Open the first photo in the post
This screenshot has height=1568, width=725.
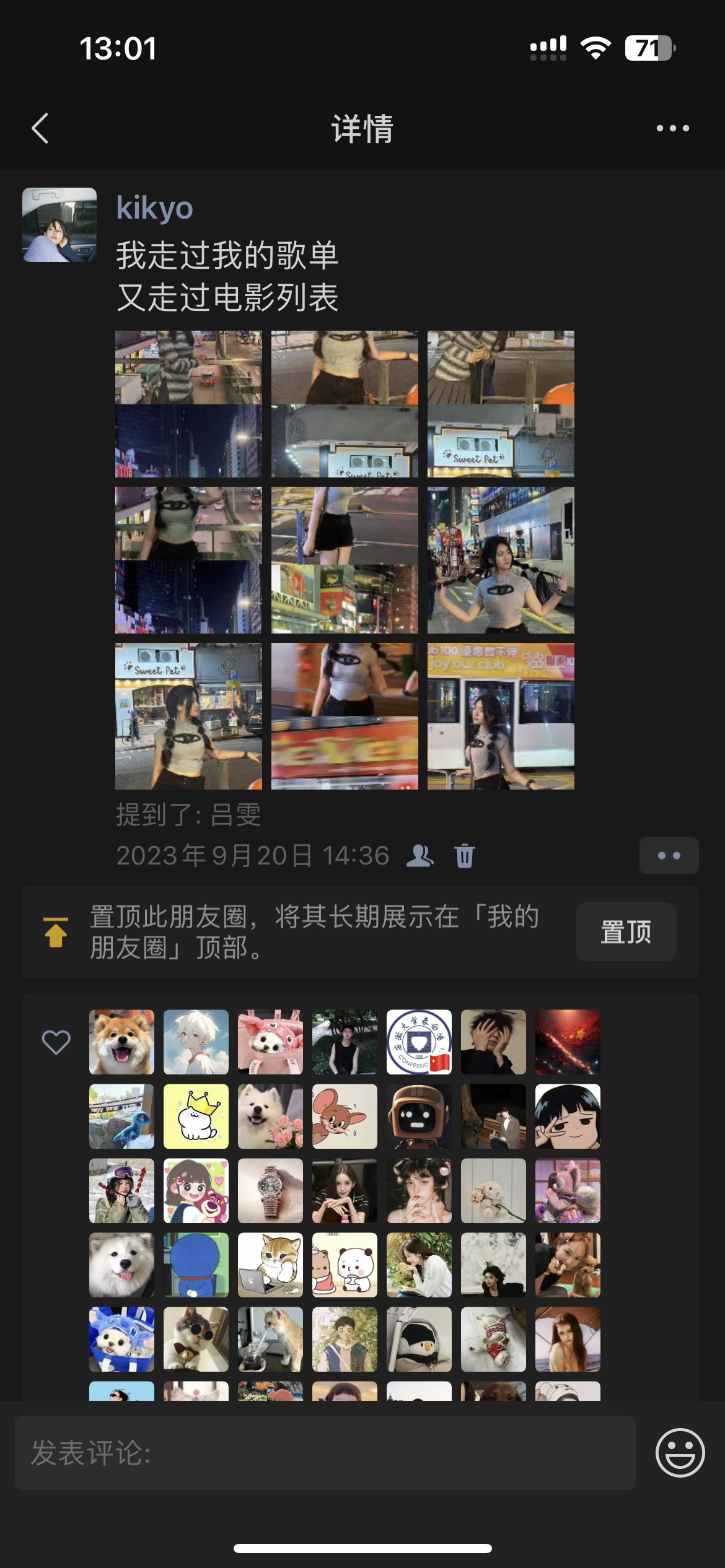pyautogui.click(x=188, y=404)
